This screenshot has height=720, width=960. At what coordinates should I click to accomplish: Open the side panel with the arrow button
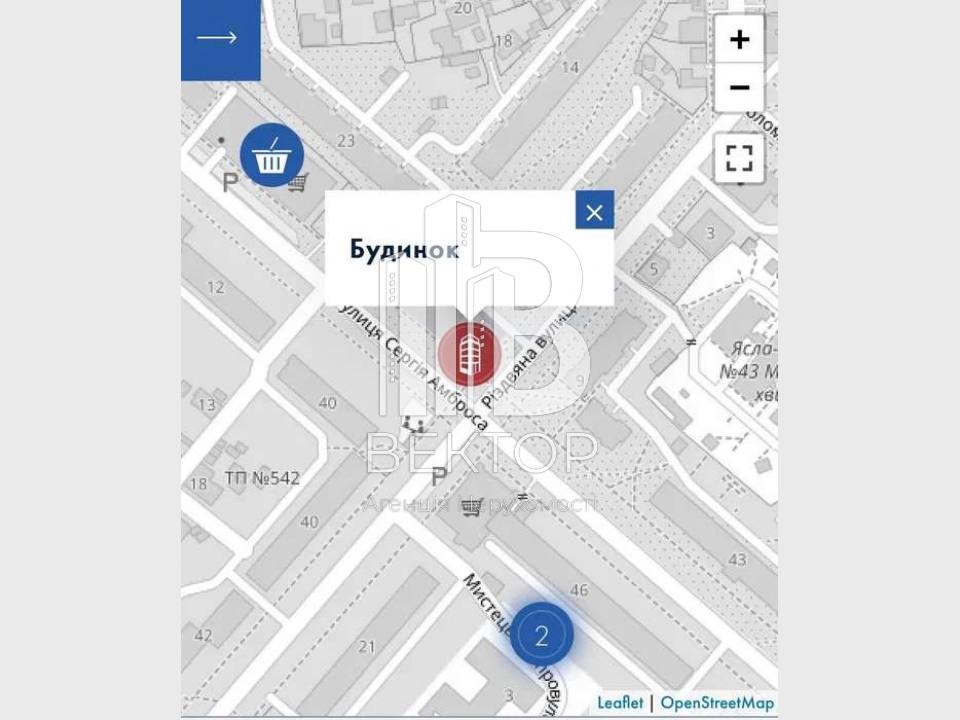(219, 39)
